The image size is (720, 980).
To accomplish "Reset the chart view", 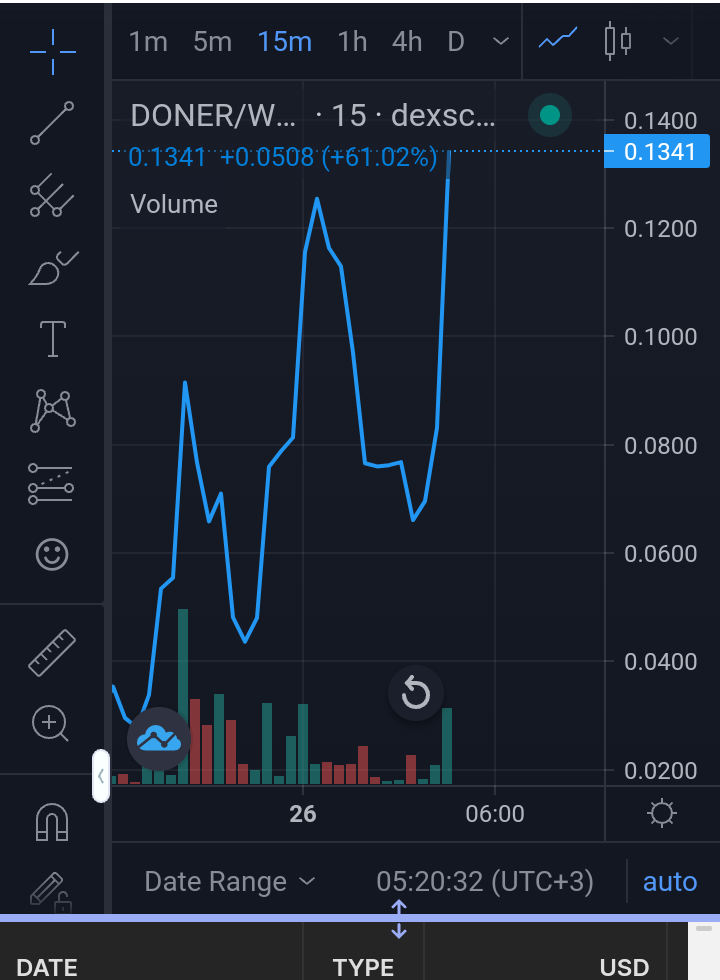I will point(416,693).
